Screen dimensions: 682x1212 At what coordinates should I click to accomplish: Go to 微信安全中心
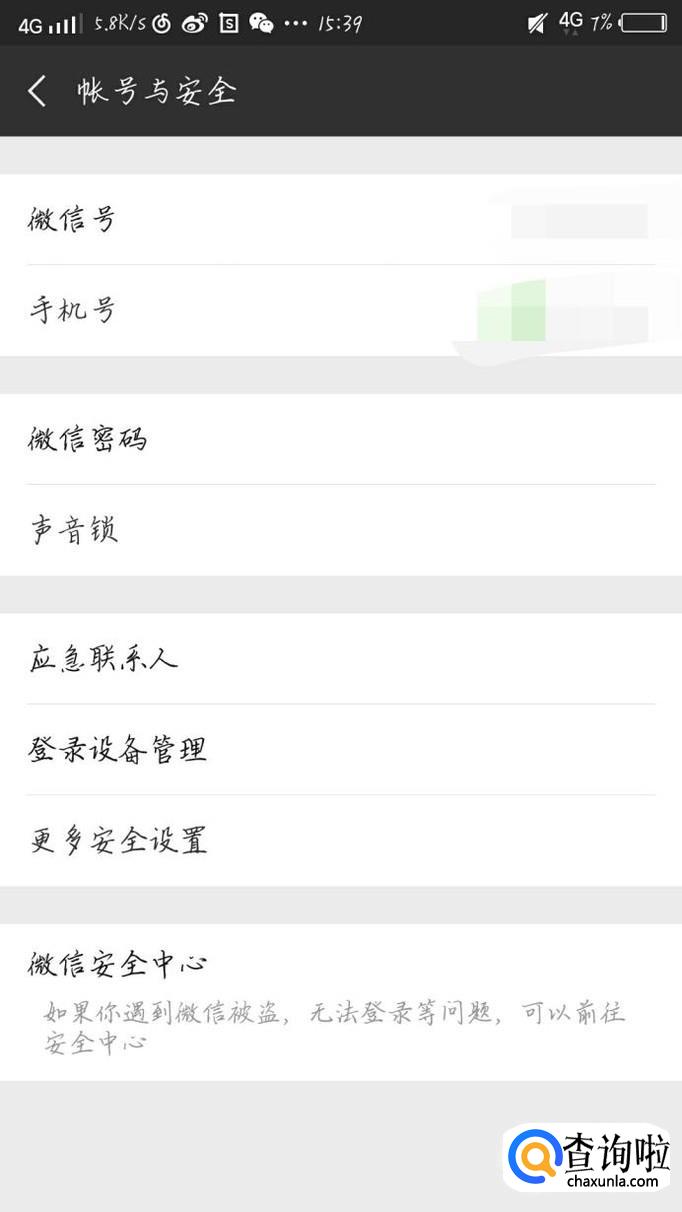tap(340, 1000)
